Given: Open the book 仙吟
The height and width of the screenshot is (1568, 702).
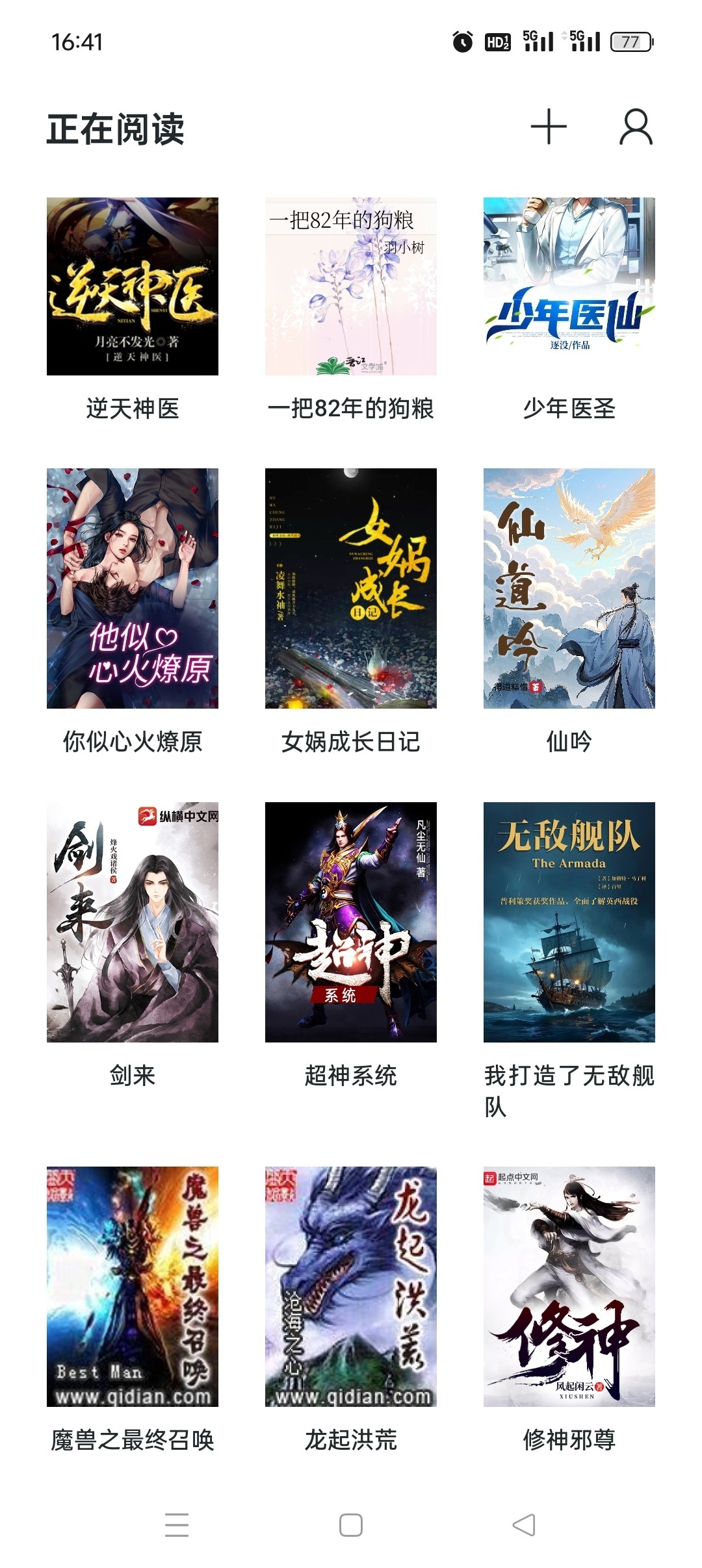Looking at the screenshot, I should point(569,590).
